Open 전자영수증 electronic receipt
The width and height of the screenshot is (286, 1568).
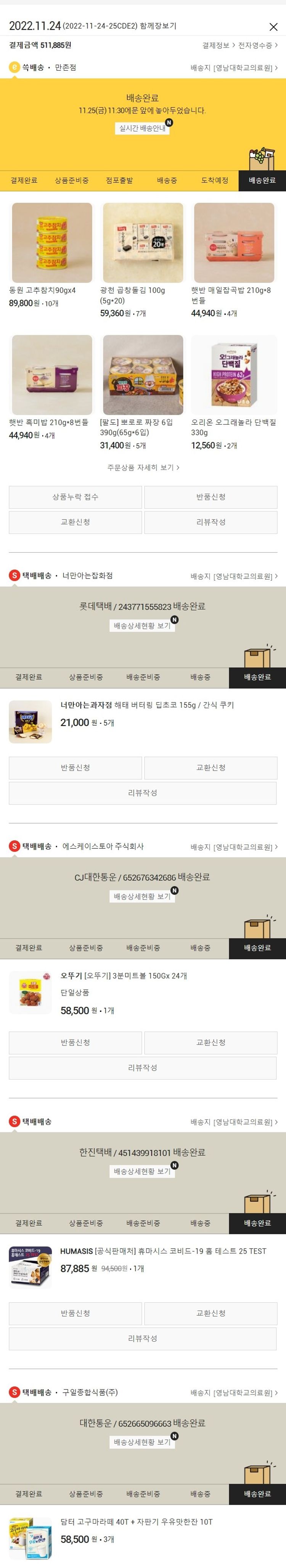point(257,45)
